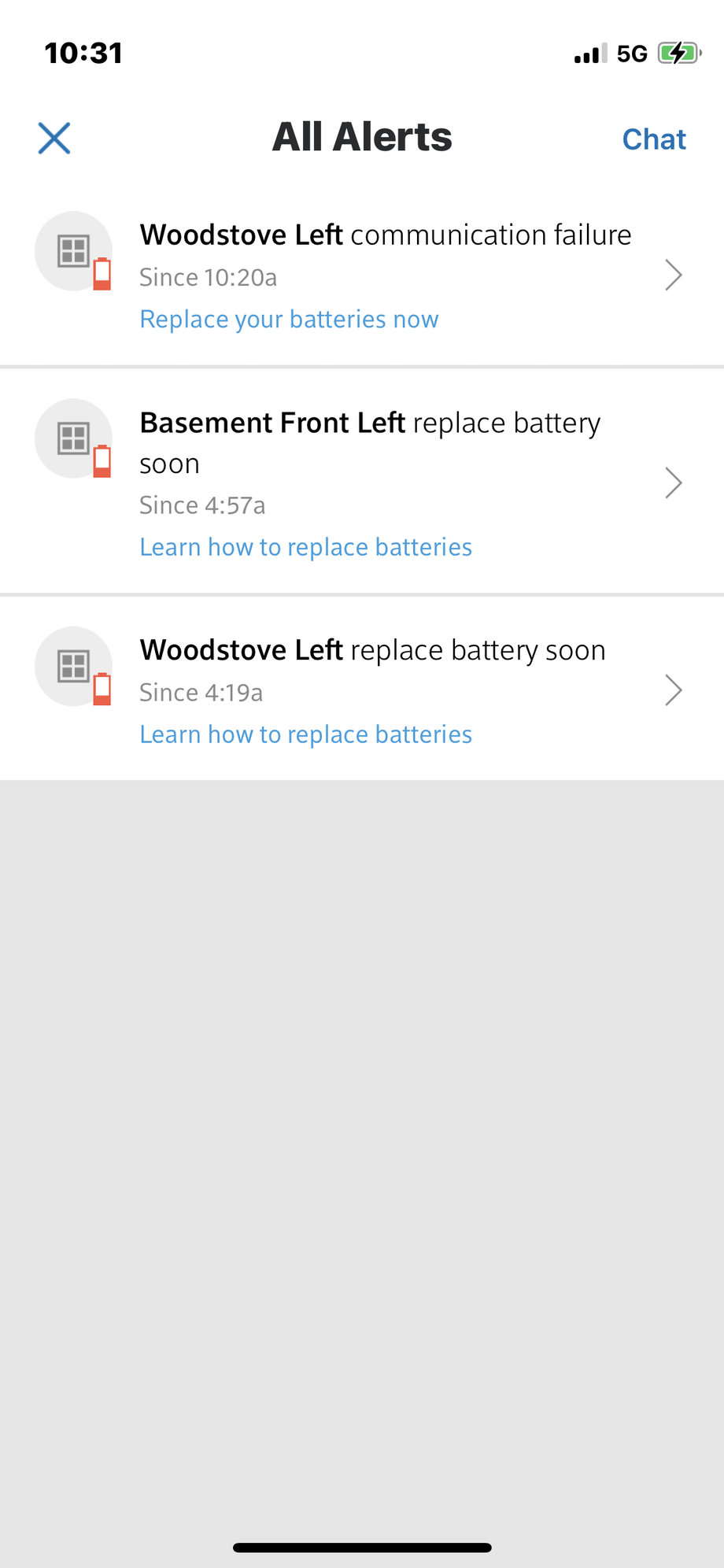Open Woodstove Left communication failure alert

(x=386, y=235)
